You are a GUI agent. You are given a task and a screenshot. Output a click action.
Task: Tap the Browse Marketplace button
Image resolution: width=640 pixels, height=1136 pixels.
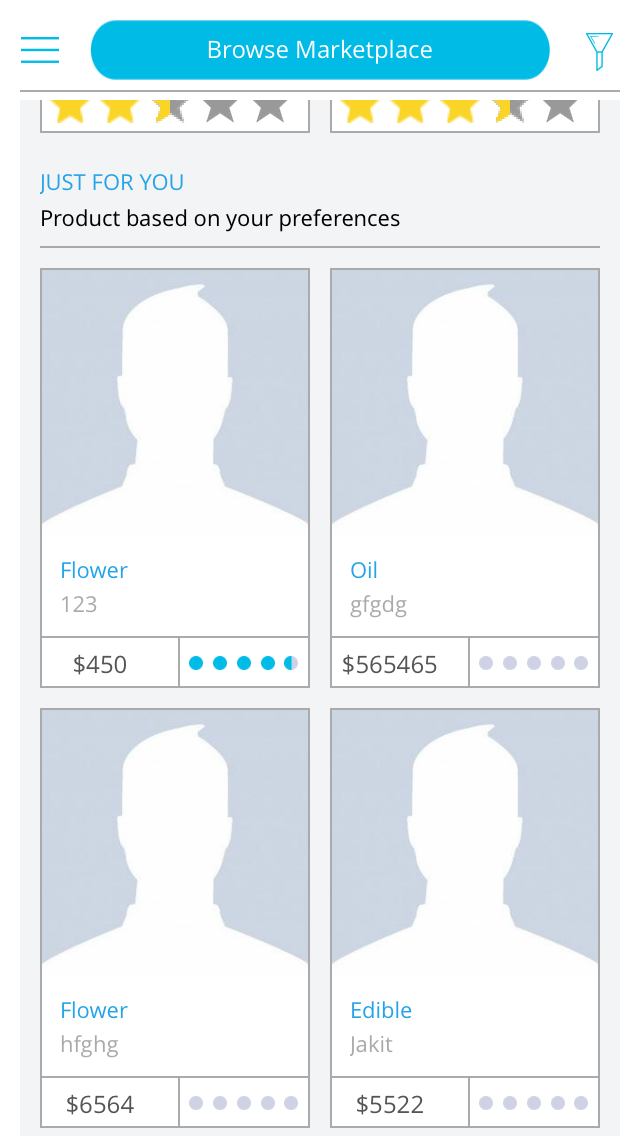[x=320, y=50]
